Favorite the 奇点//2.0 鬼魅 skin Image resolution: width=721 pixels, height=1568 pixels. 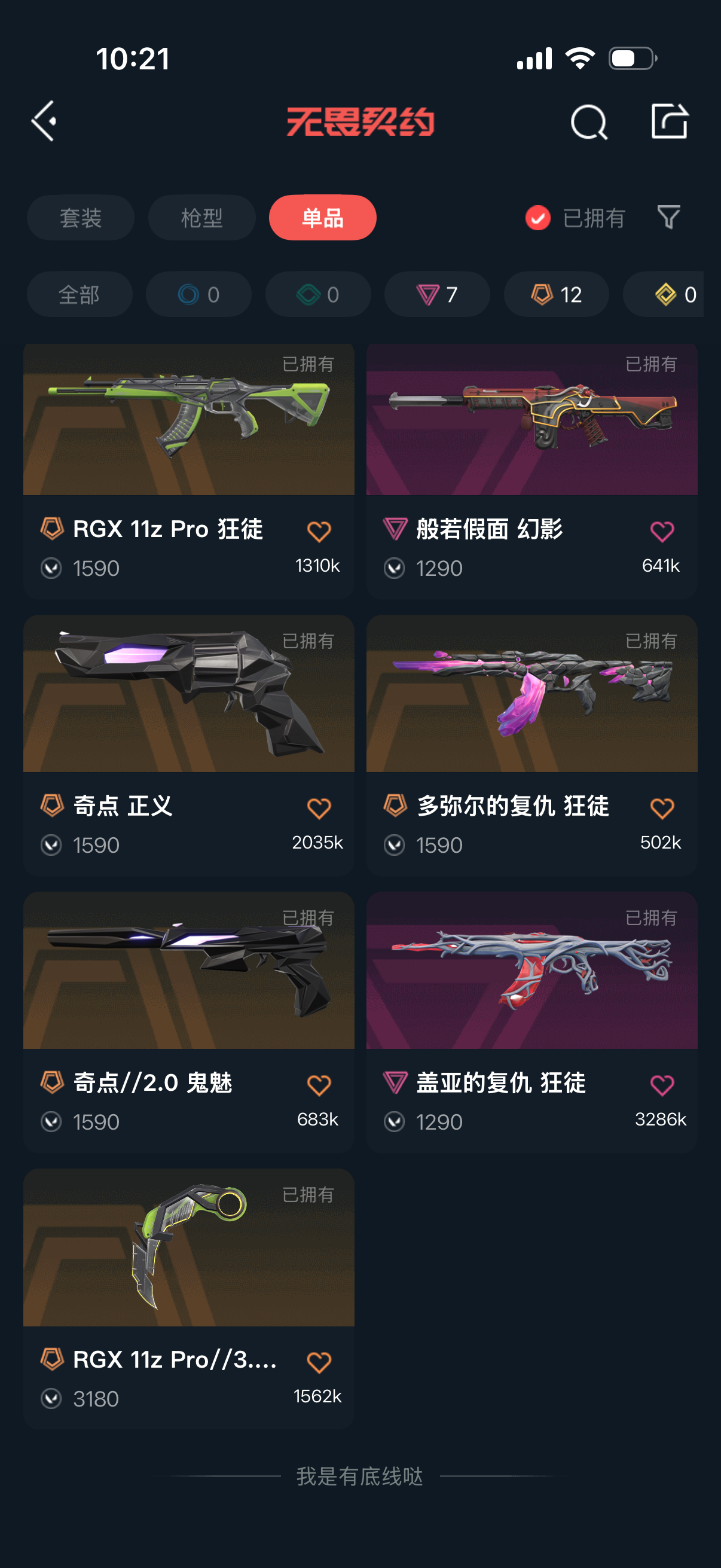[x=319, y=1085]
